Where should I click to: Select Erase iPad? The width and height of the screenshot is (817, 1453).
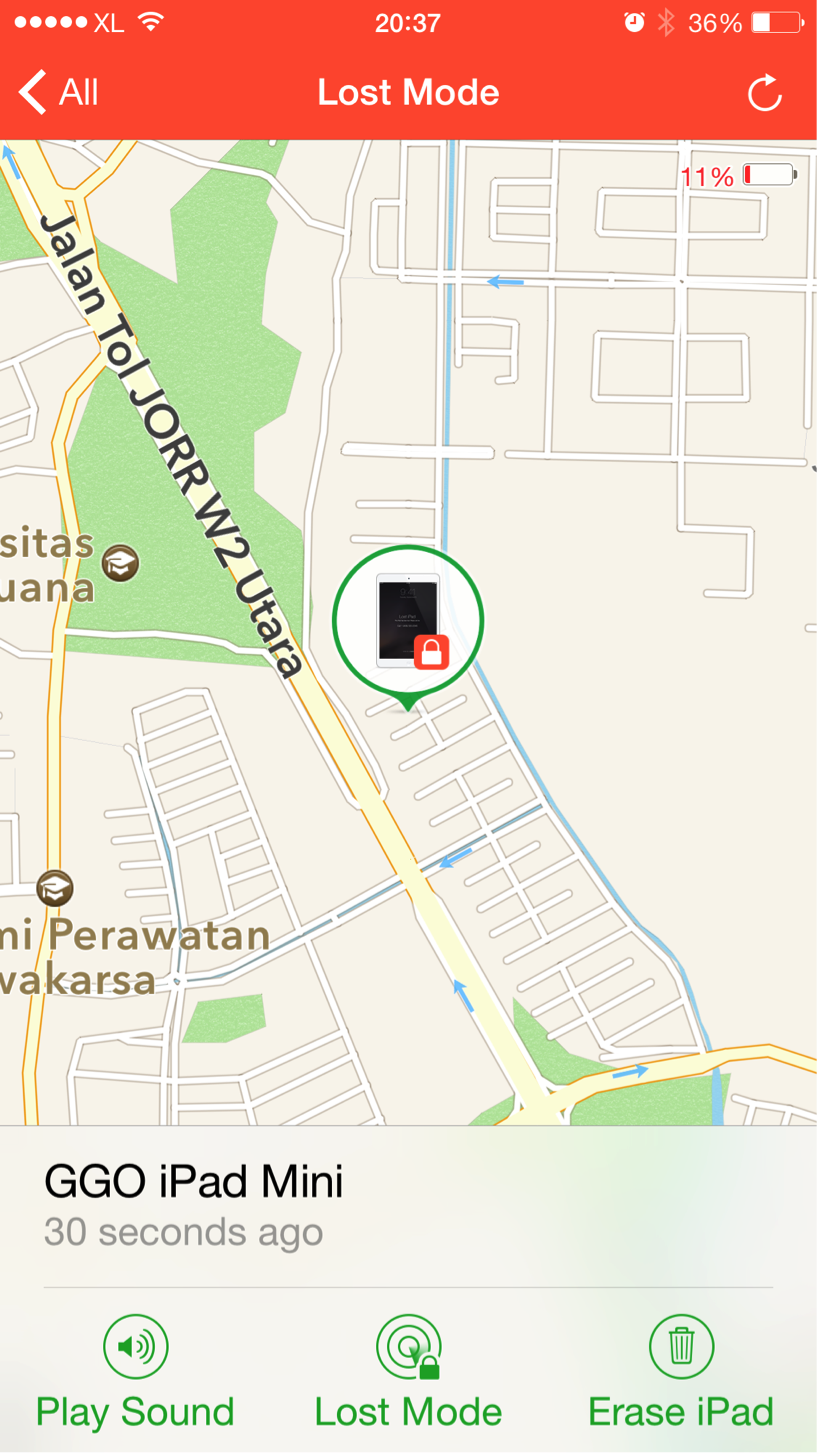(x=681, y=1371)
